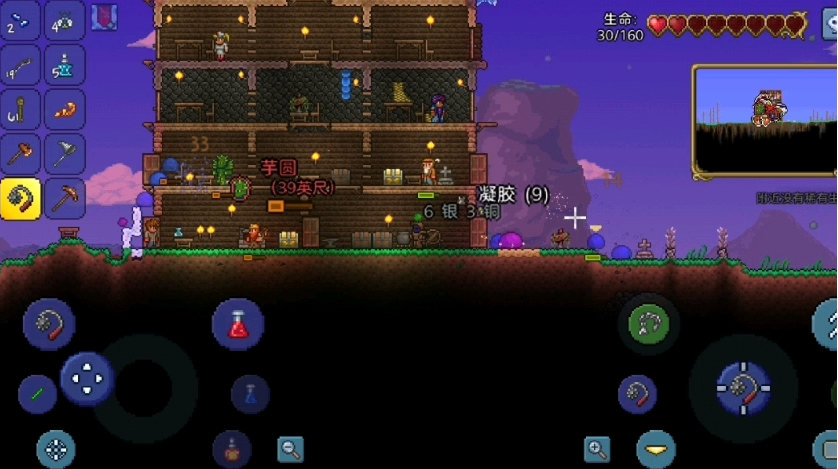Select the hammer hotbar slot
This screenshot has width=838, height=469.
click(20, 154)
